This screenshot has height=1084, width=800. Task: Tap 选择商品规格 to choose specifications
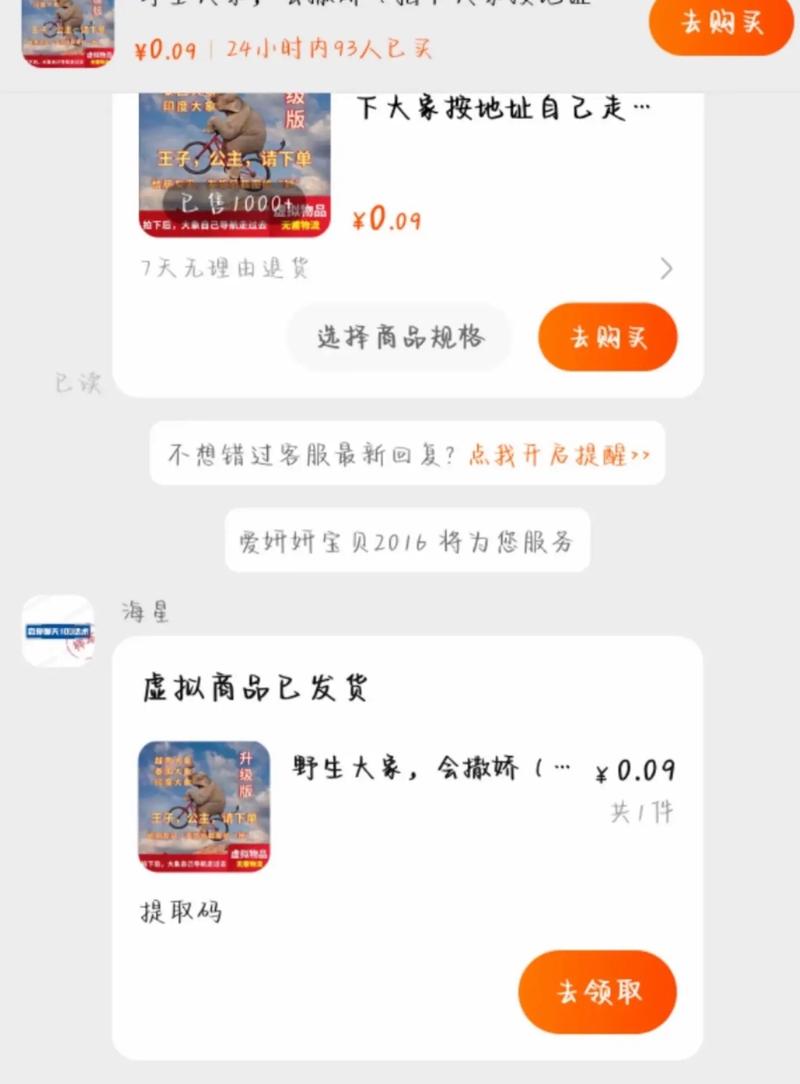tap(400, 338)
